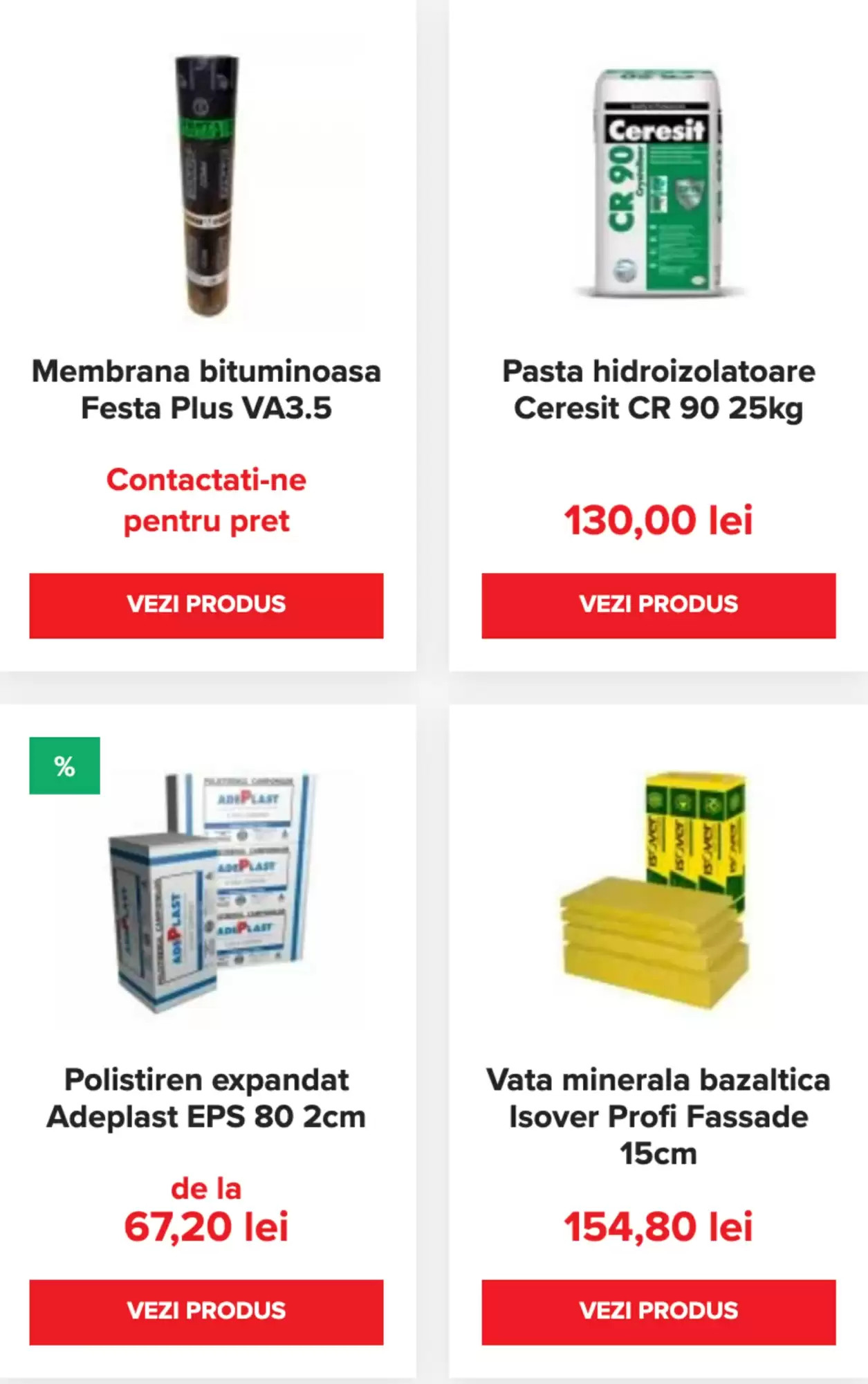Open the Membrana bituminoasa Festa Plus VA3.5 image
The height and width of the screenshot is (1384, 868).
click(206, 187)
